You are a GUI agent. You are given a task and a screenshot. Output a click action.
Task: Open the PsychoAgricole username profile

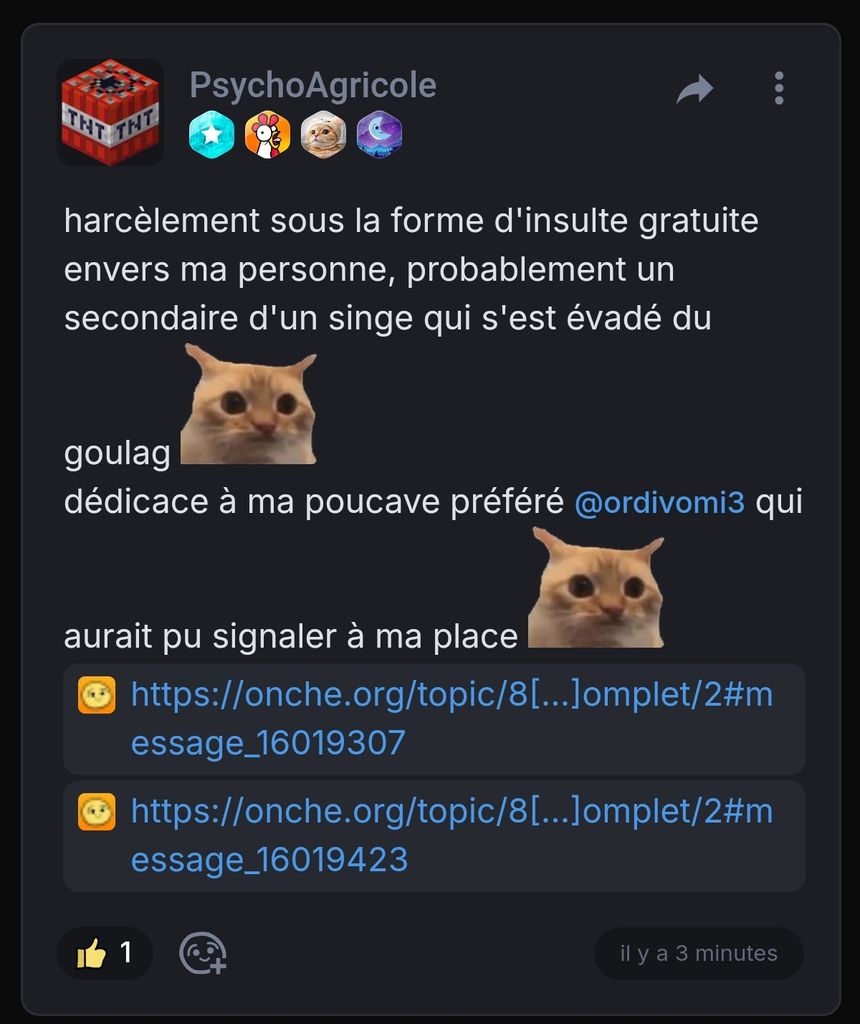coord(313,86)
